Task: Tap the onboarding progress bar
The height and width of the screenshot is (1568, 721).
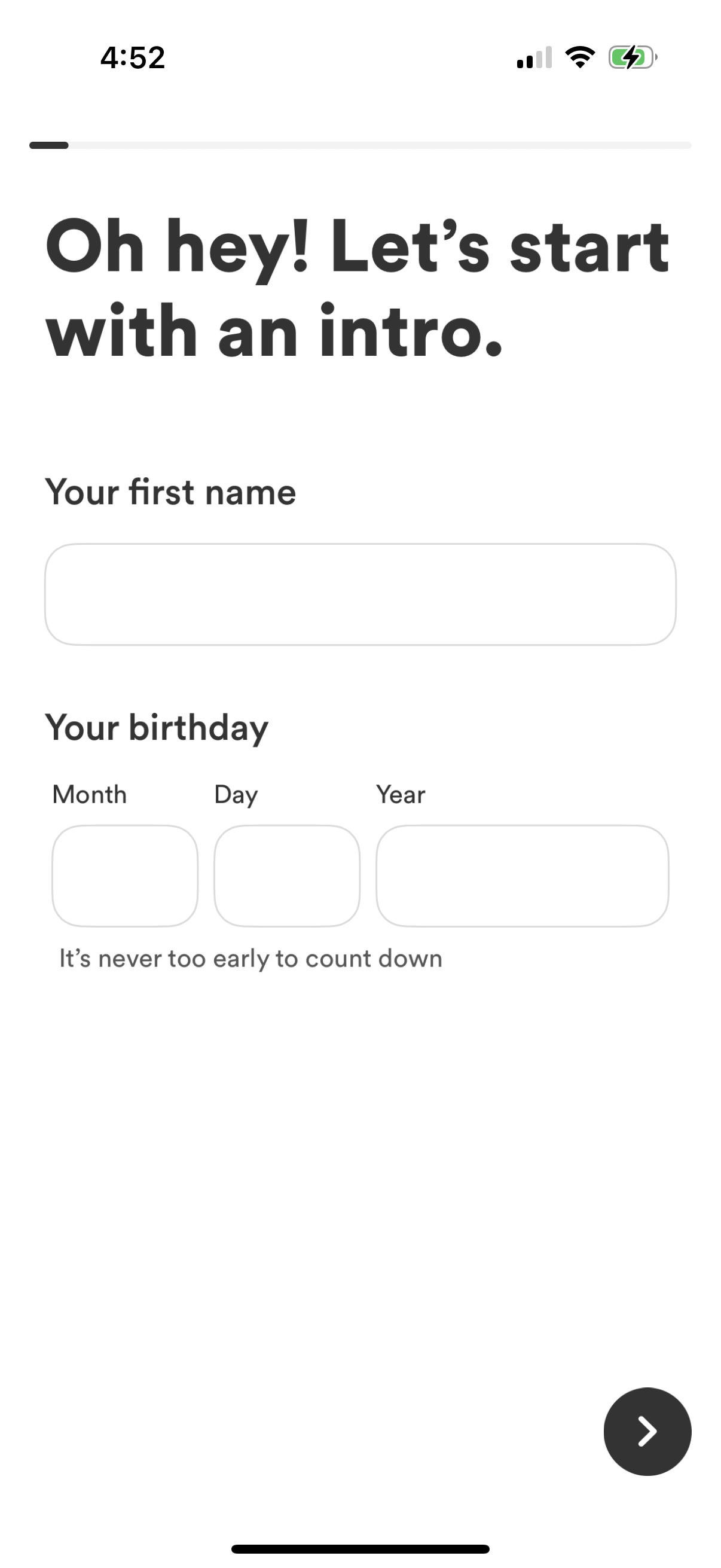Action: pyautogui.click(x=360, y=145)
